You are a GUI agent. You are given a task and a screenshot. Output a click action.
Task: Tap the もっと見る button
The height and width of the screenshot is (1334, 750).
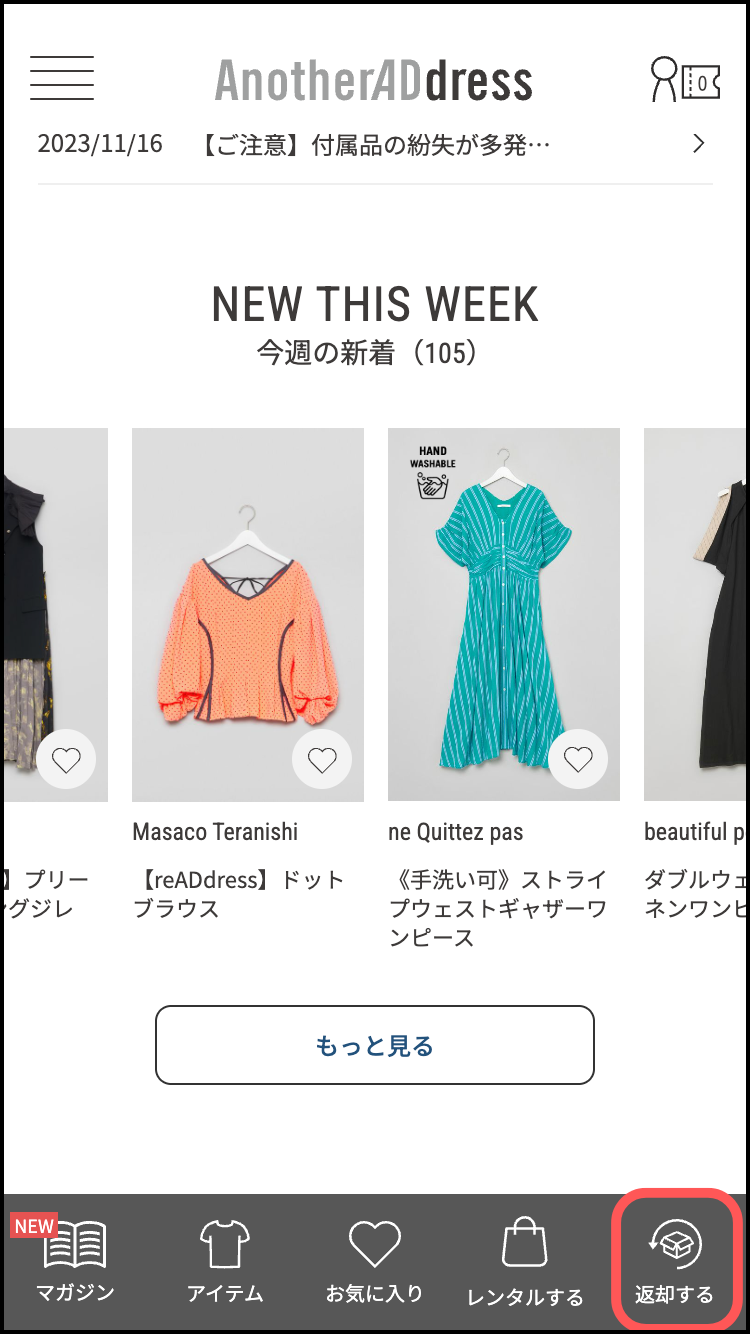coord(374,1046)
